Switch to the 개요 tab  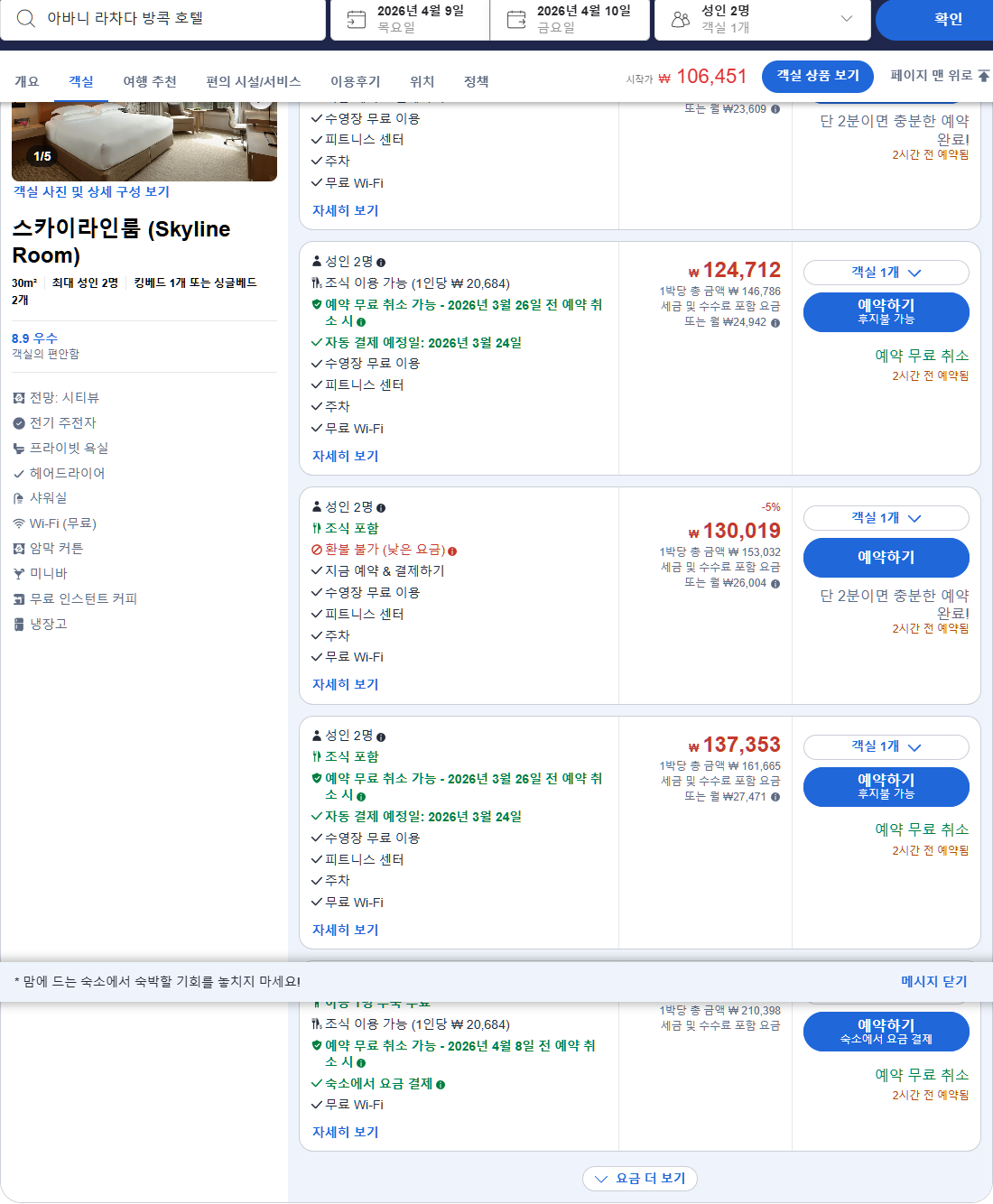coord(27,81)
